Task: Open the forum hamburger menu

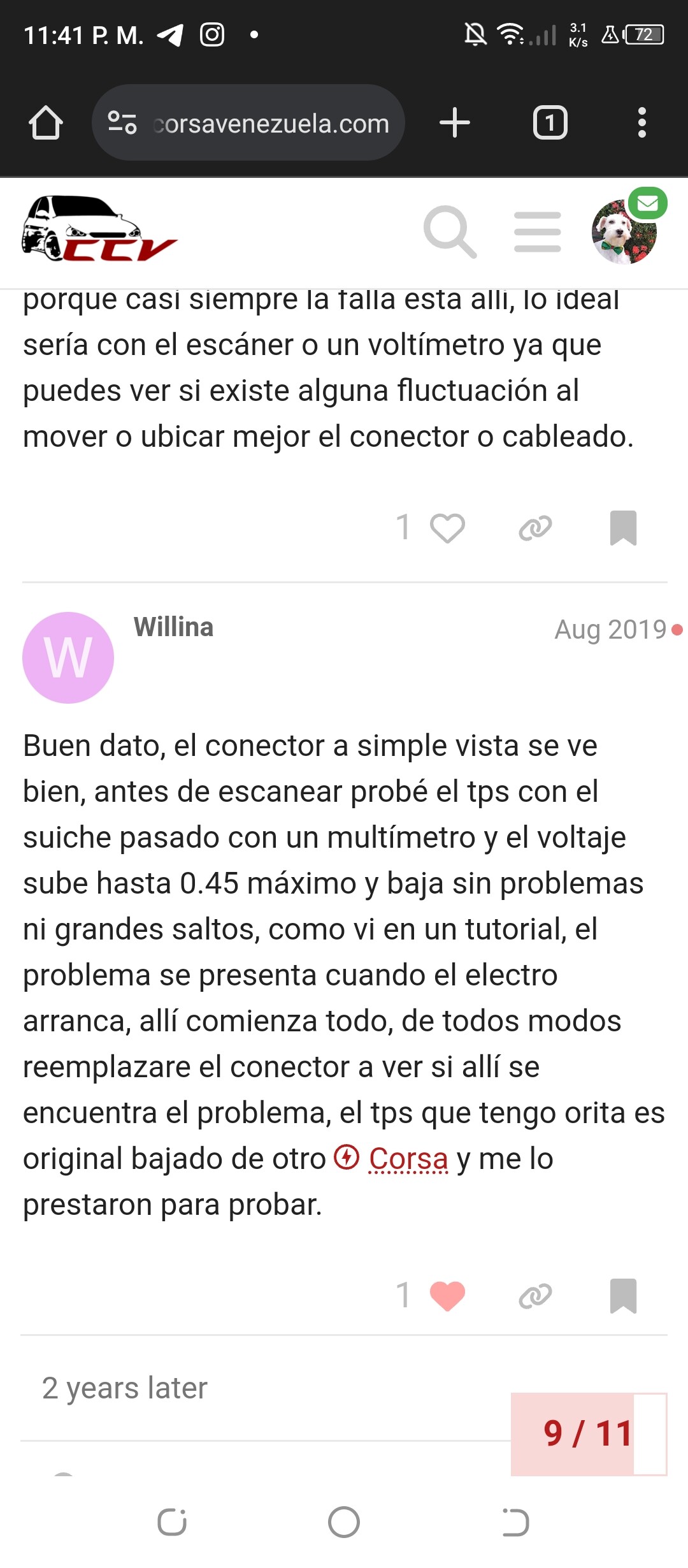Action: (538, 232)
